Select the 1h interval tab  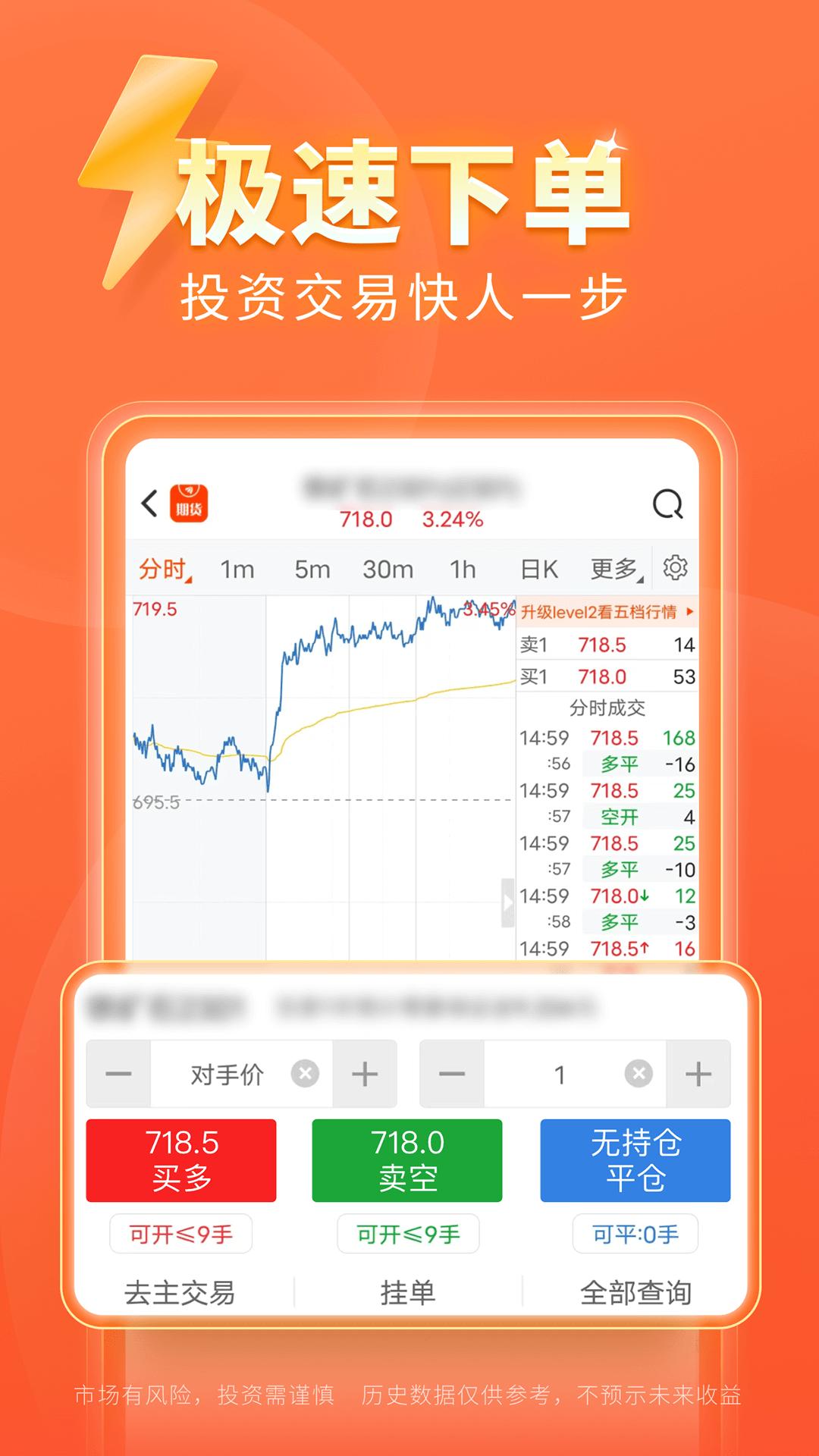click(462, 570)
